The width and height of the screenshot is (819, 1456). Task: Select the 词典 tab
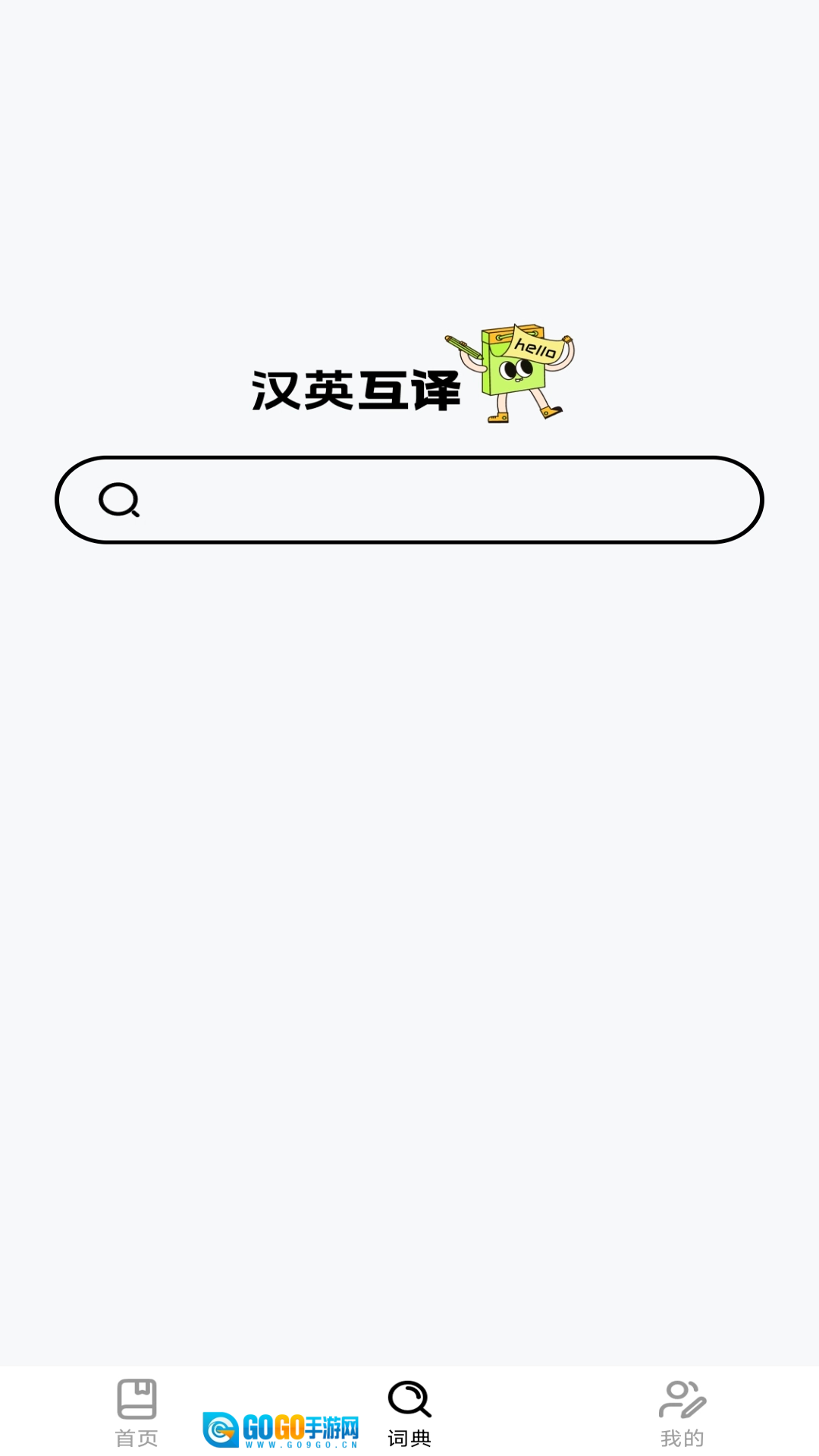pos(409,1412)
